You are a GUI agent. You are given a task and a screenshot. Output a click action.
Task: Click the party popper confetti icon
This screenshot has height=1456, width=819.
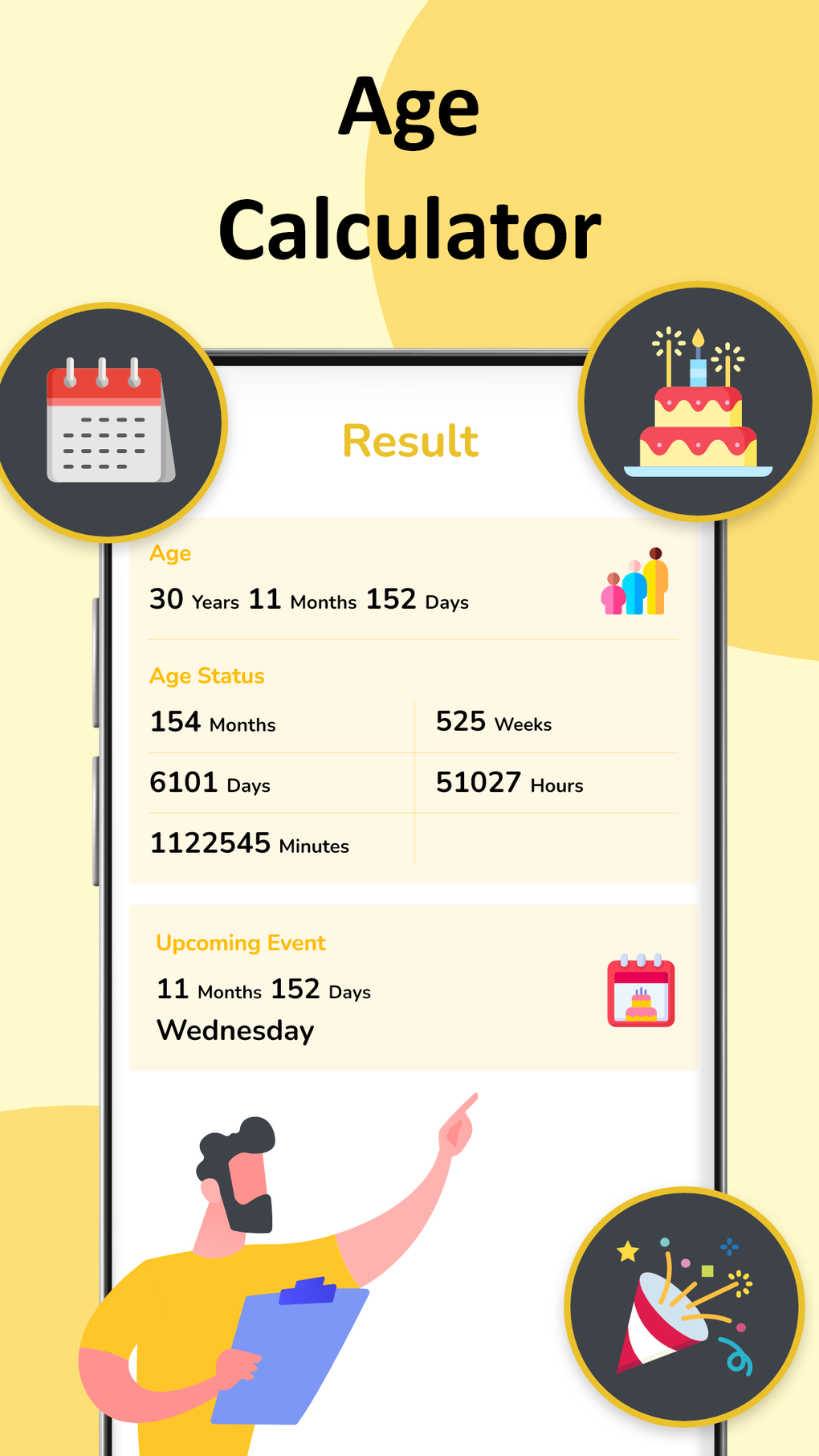coord(682,1307)
